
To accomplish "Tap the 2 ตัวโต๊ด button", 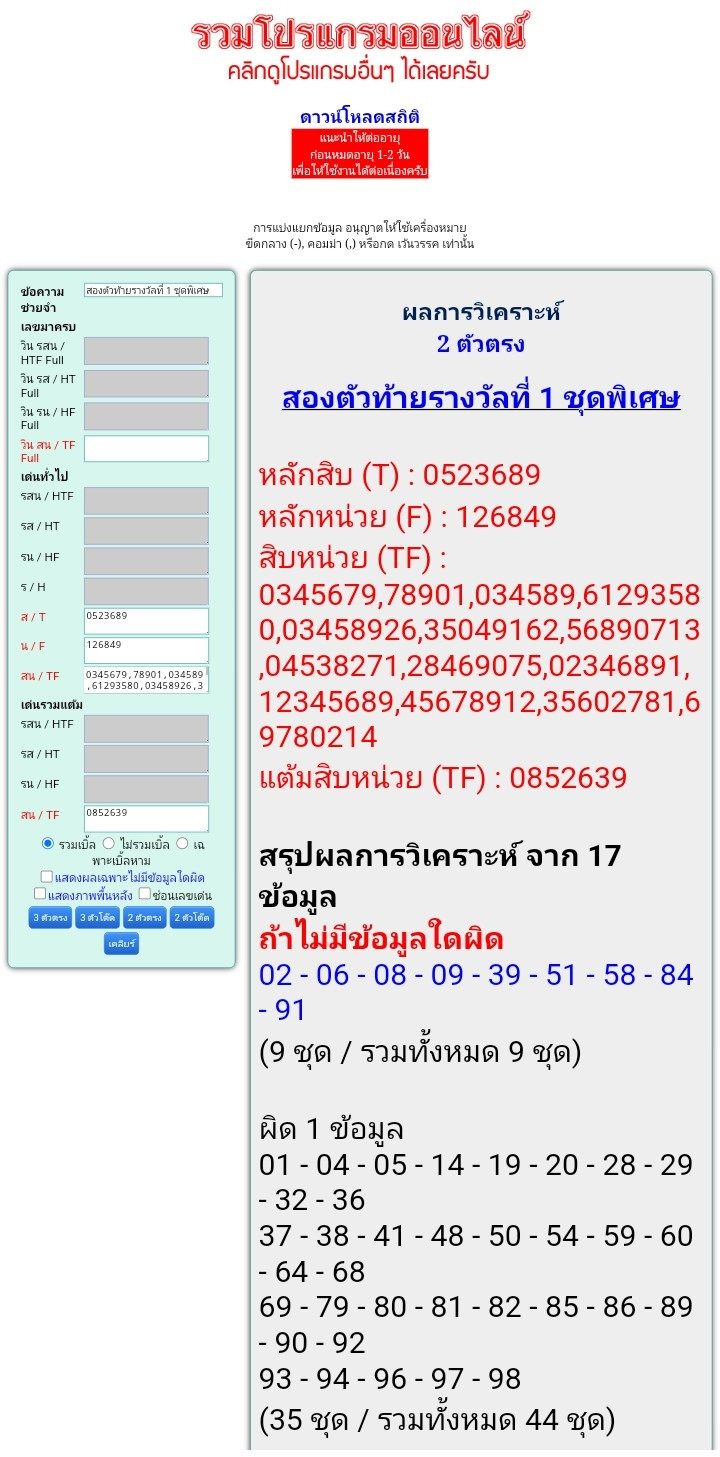I will pos(192,918).
